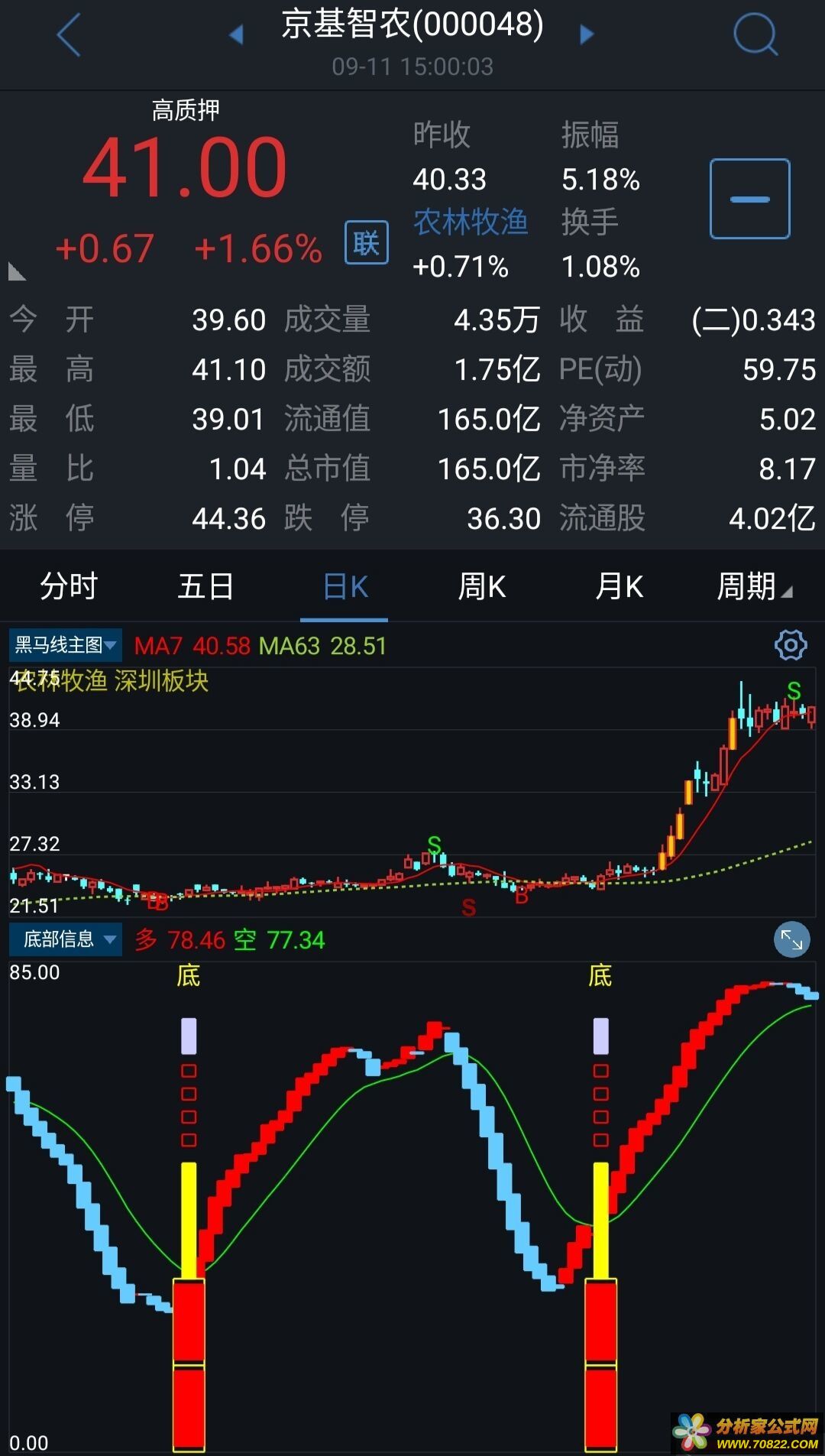Viewport: 825px width, 1456px height.
Task: Switch to the next stock
Action: pyautogui.click(x=587, y=34)
